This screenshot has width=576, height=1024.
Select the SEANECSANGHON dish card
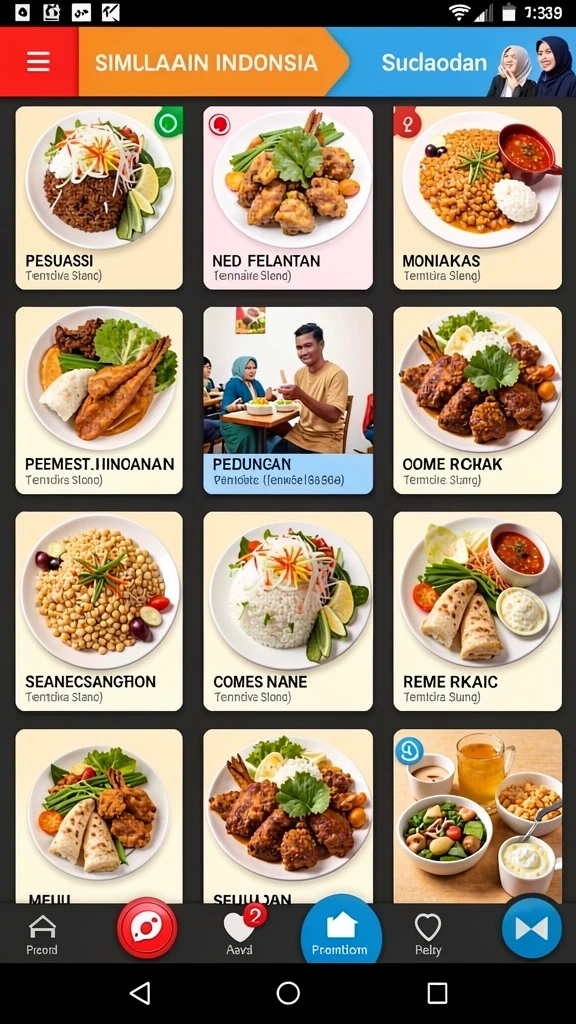[x=99, y=611]
